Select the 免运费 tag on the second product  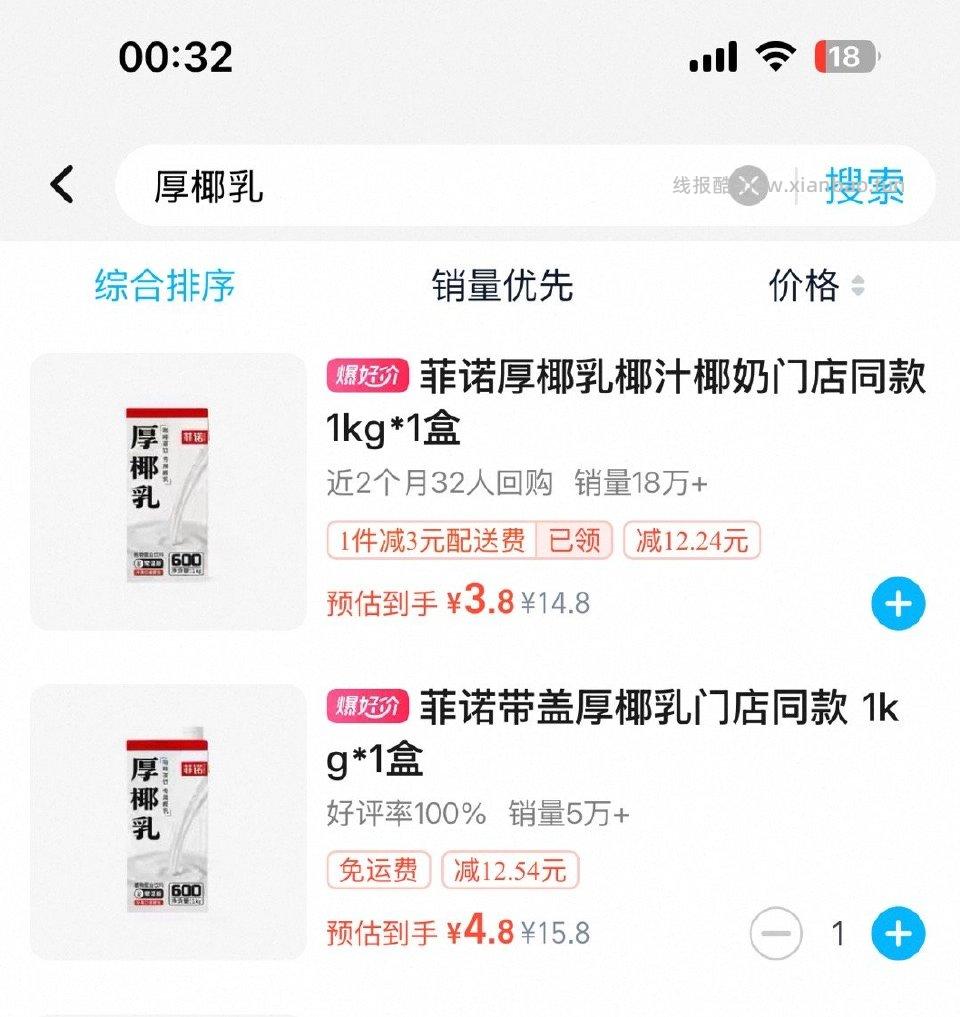[377, 871]
